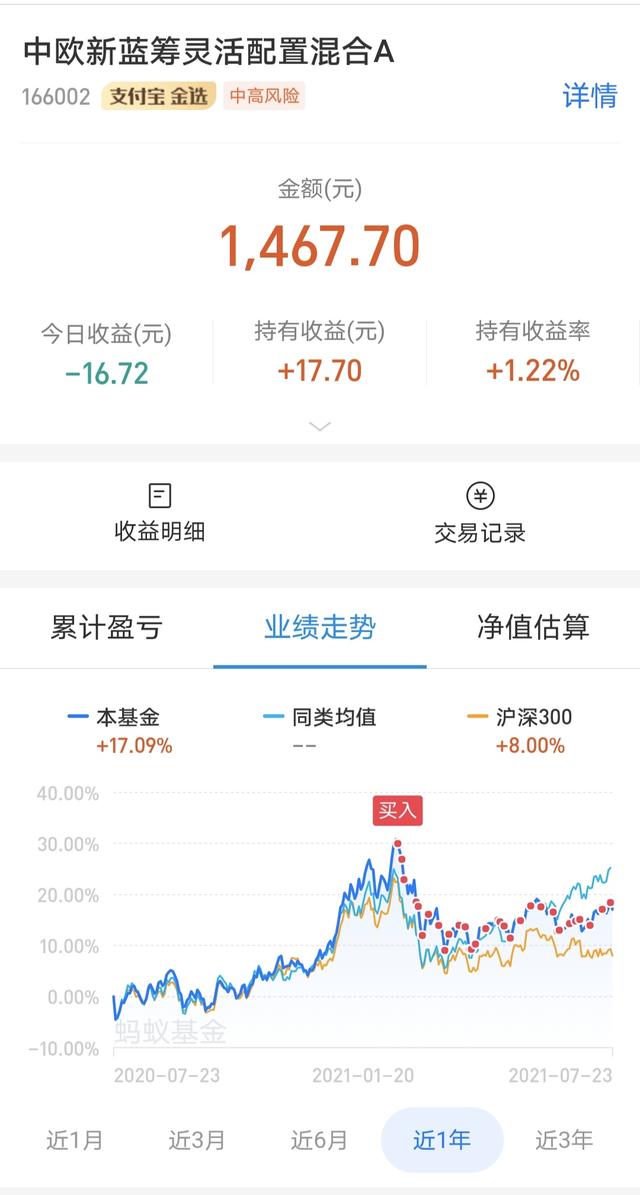Show 近3月 chart range

pyautogui.click(x=197, y=1139)
